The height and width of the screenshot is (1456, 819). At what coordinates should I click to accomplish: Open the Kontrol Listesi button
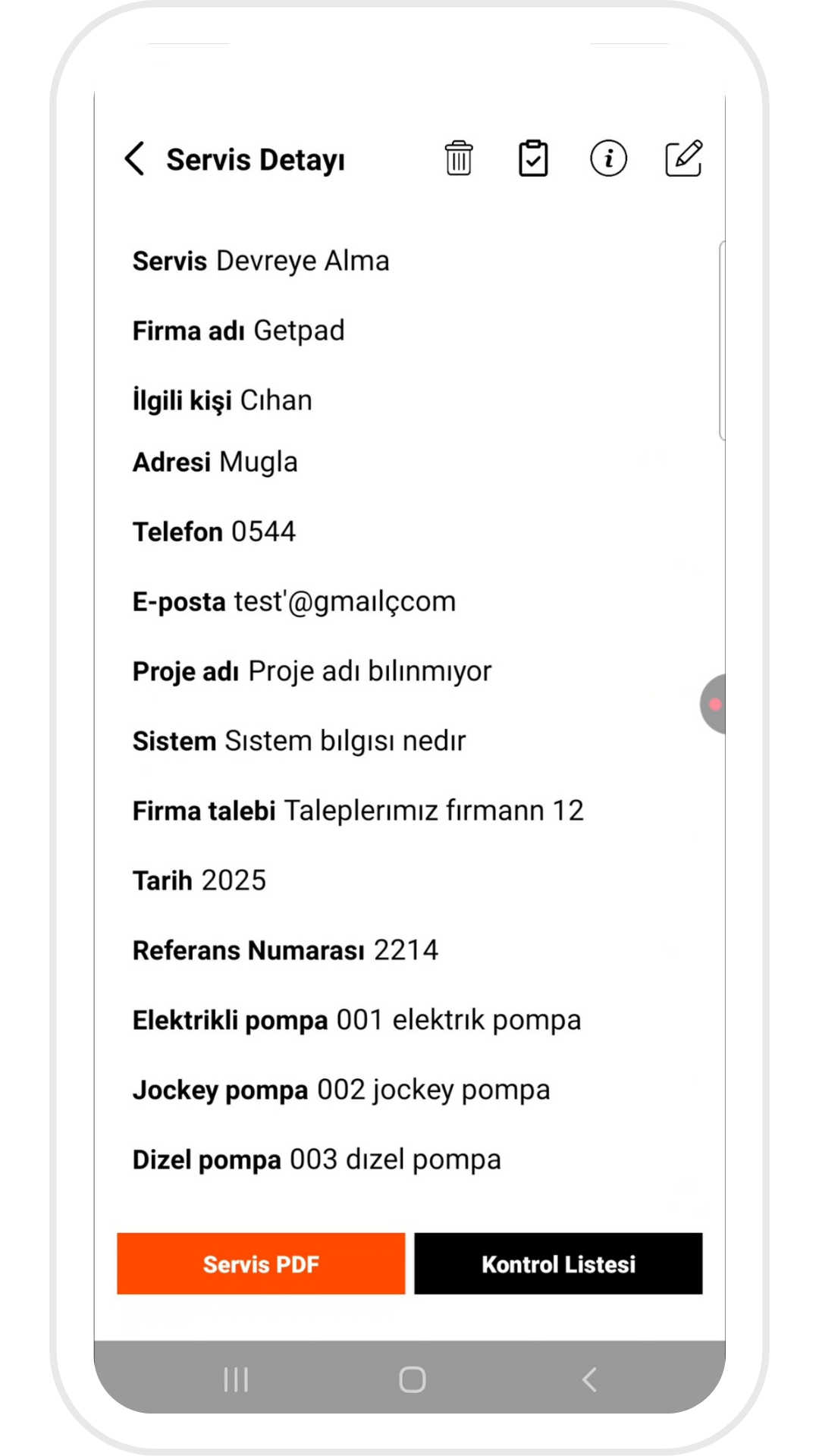(558, 1263)
